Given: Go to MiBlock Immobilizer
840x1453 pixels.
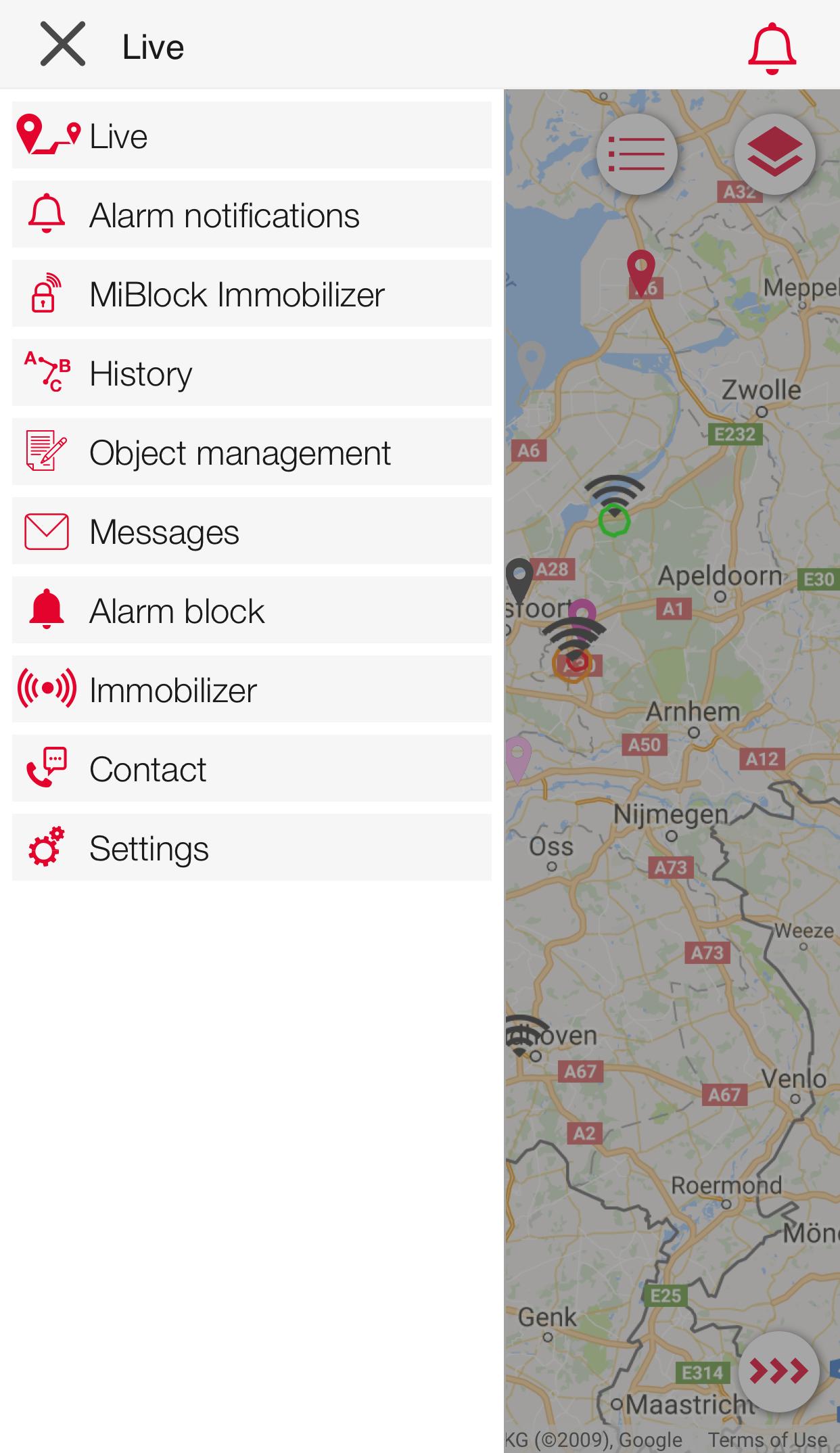Looking at the screenshot, I should point(252,294).
